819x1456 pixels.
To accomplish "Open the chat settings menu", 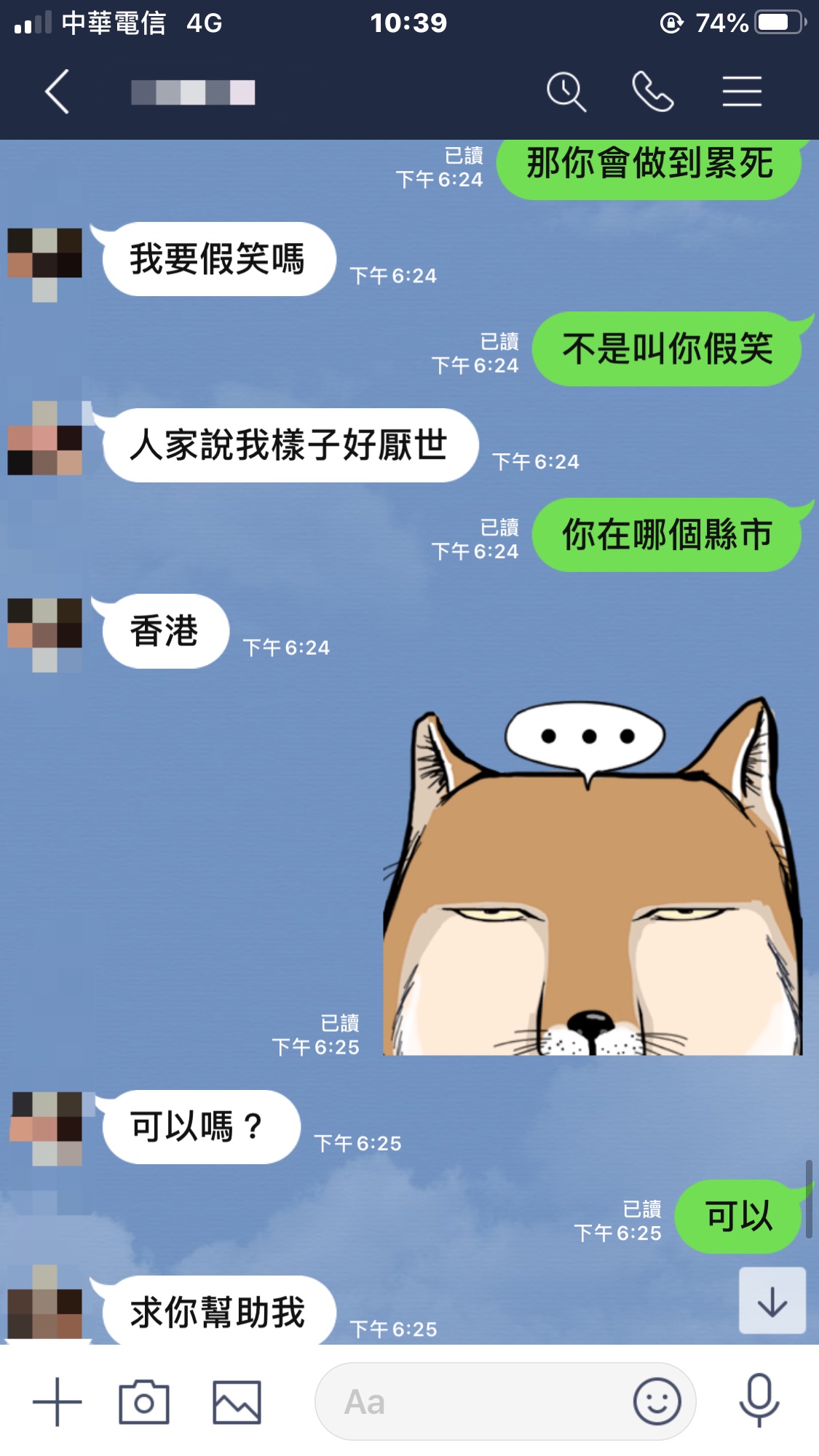I will [x=742, y=92].
